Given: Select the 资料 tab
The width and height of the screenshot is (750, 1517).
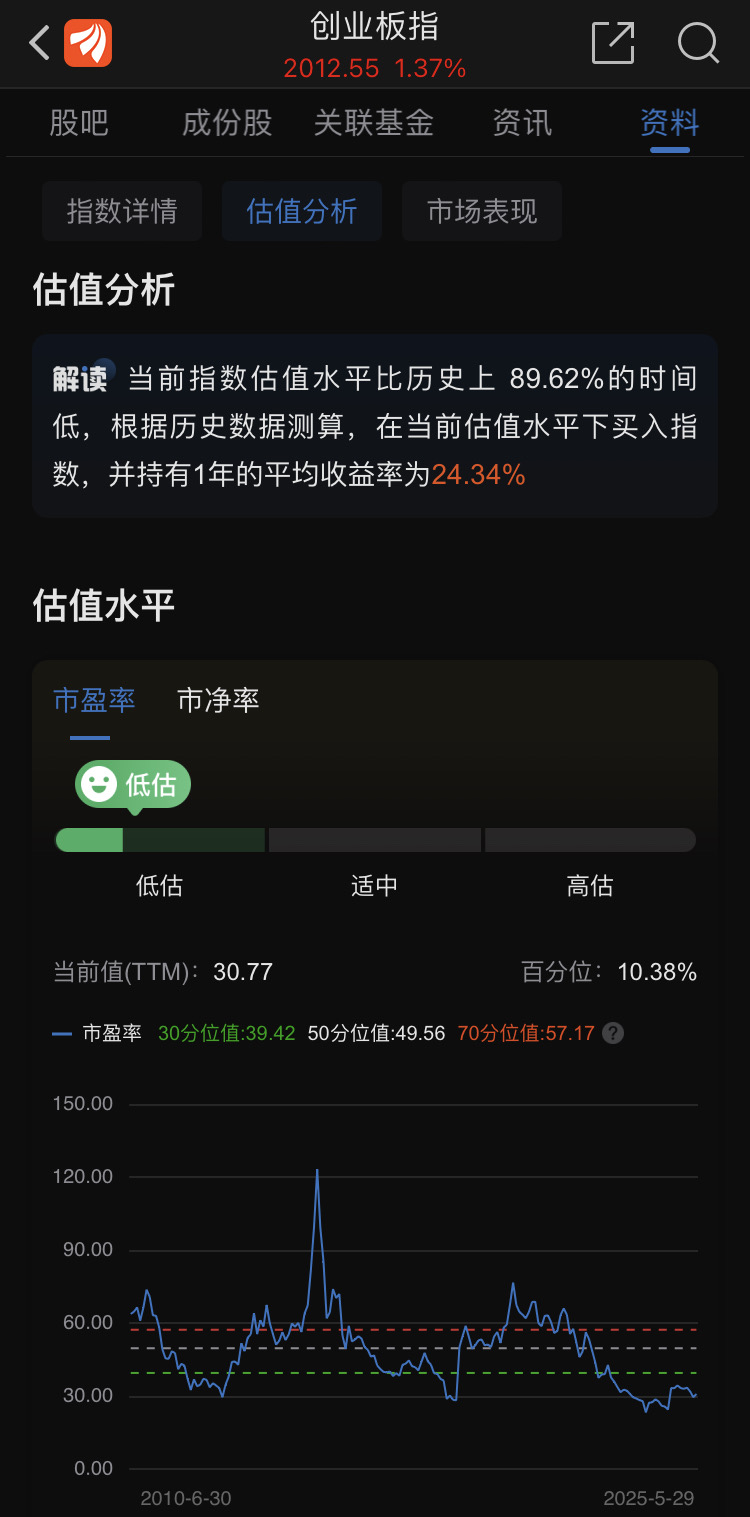Looking at the screenshot, I should pos(670,123).
